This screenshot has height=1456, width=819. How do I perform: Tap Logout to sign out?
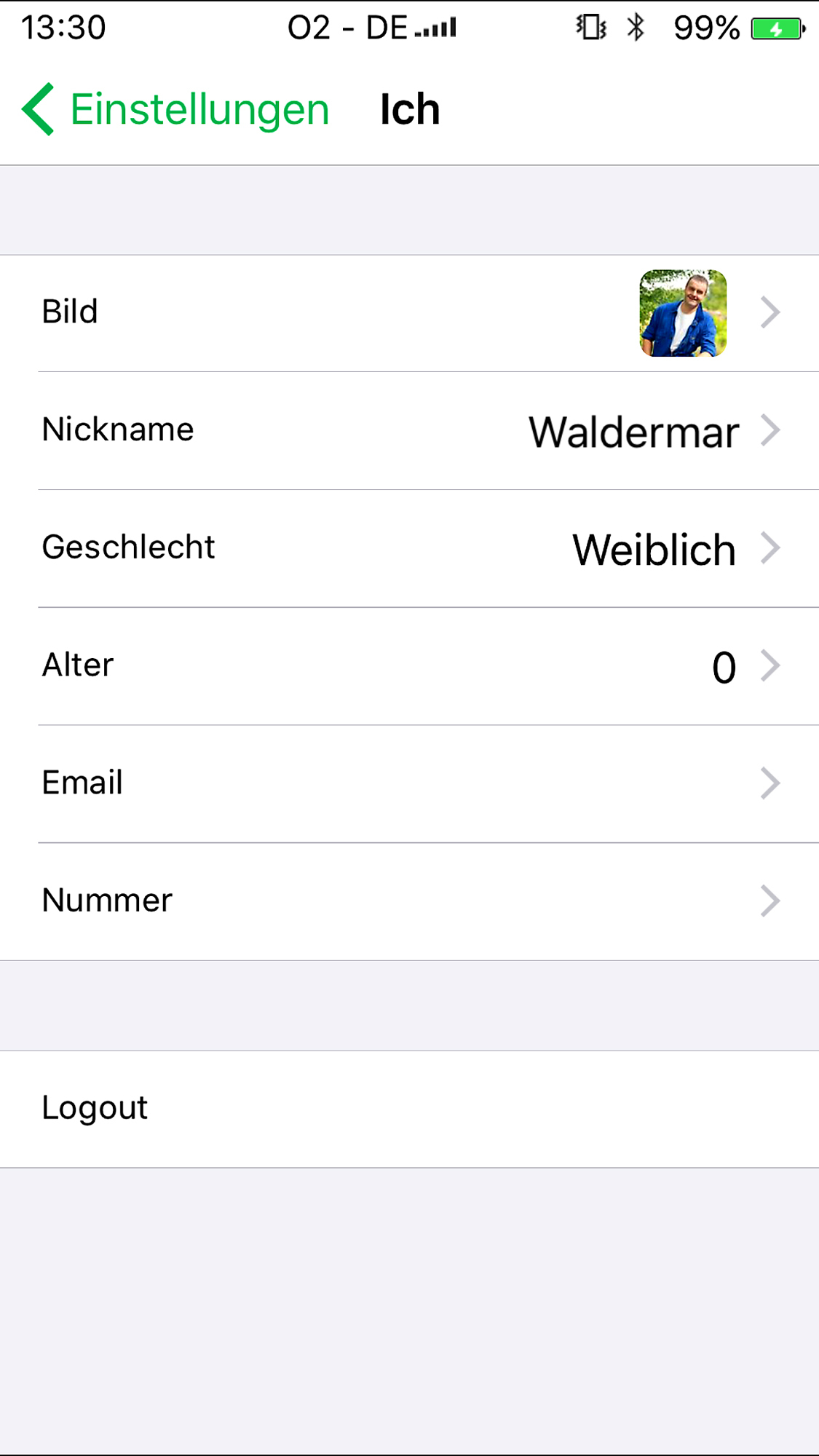(95, 1108)
